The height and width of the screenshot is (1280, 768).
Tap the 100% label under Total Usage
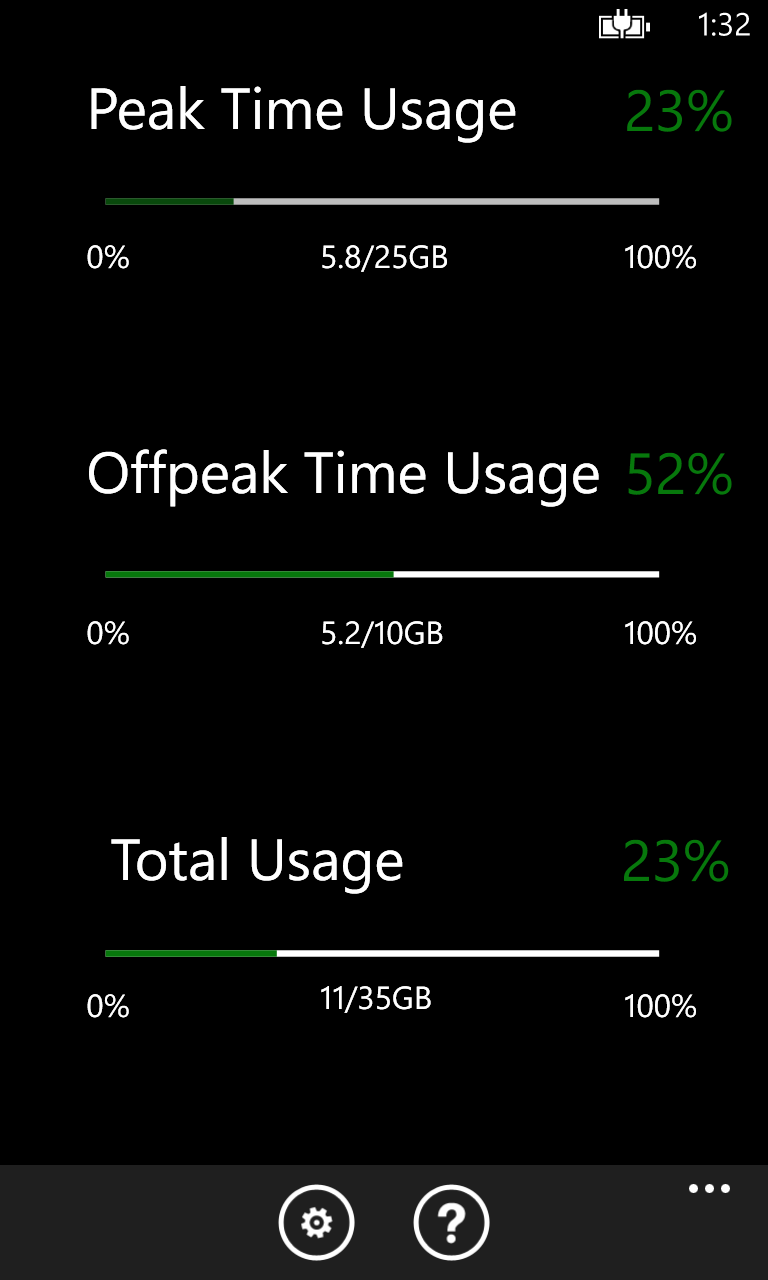[x=659, y=1006]
